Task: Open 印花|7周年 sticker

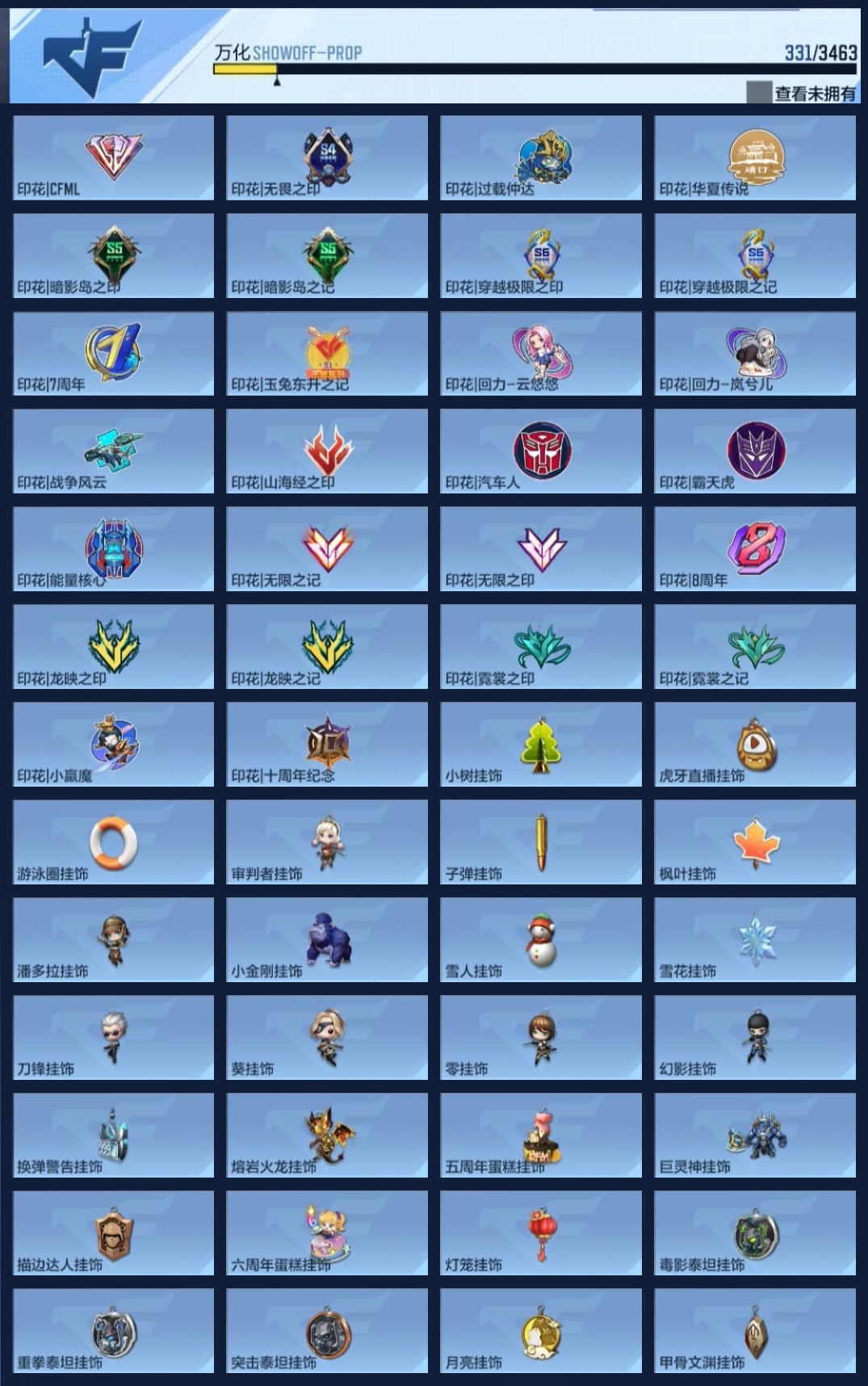Action: coord(114,353)
